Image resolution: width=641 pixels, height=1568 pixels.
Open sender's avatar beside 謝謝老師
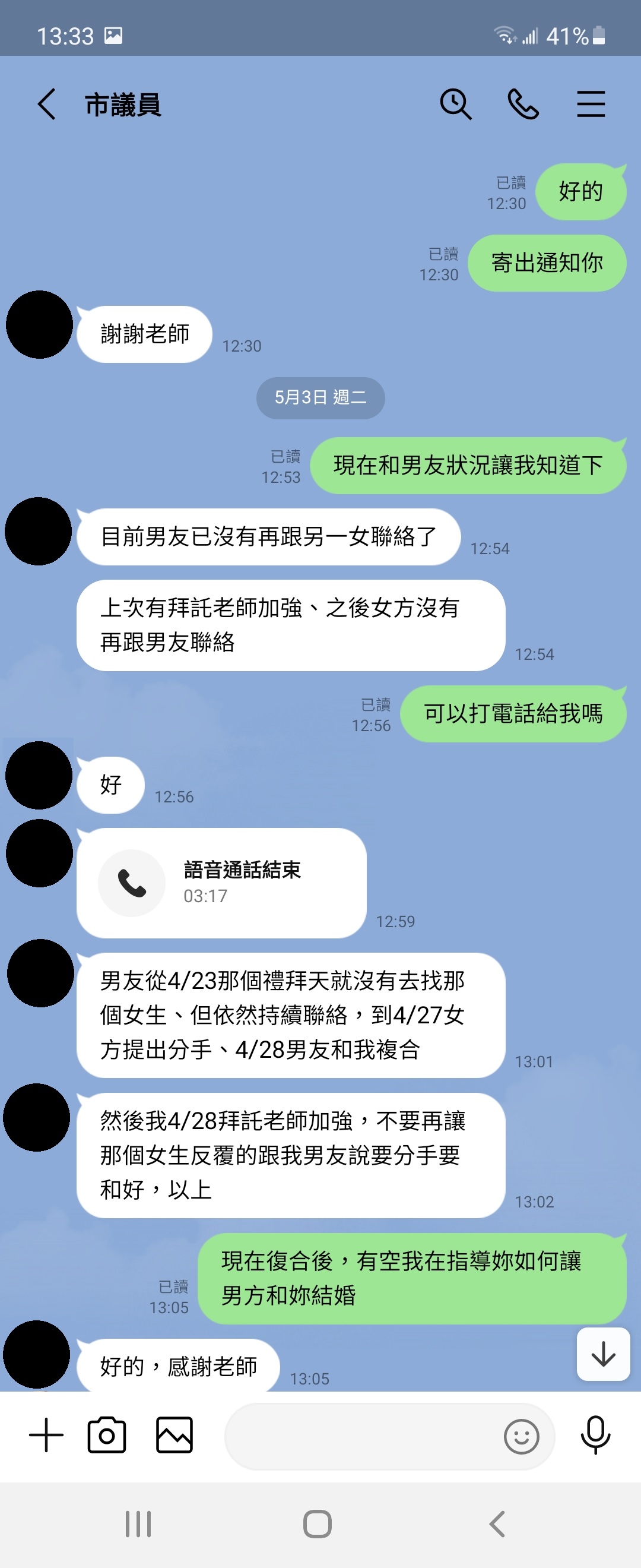pyautogui.click(x=40, y=324)
